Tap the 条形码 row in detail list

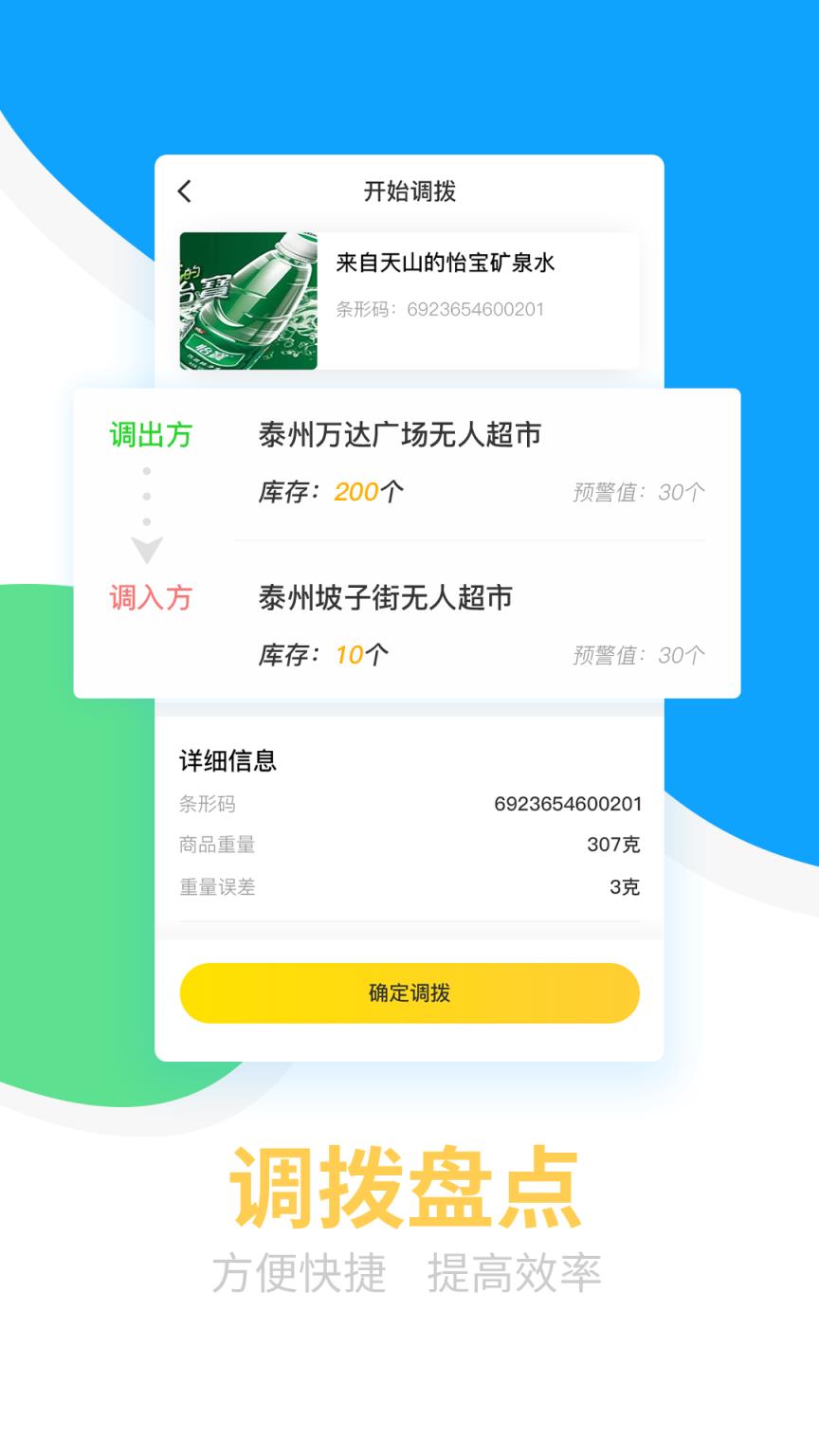click(x=409, y=805)
